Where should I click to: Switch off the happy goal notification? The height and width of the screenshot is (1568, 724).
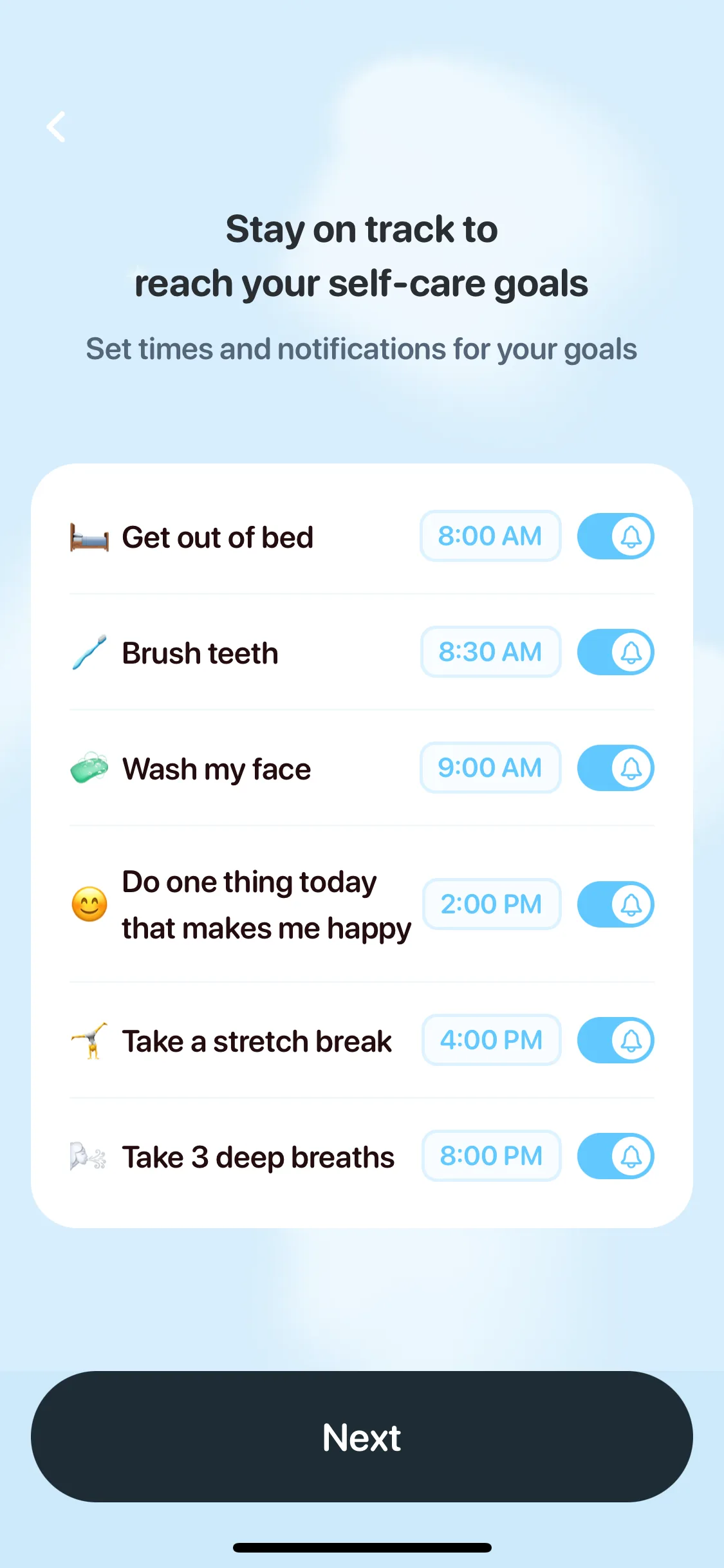pos(616,904)
